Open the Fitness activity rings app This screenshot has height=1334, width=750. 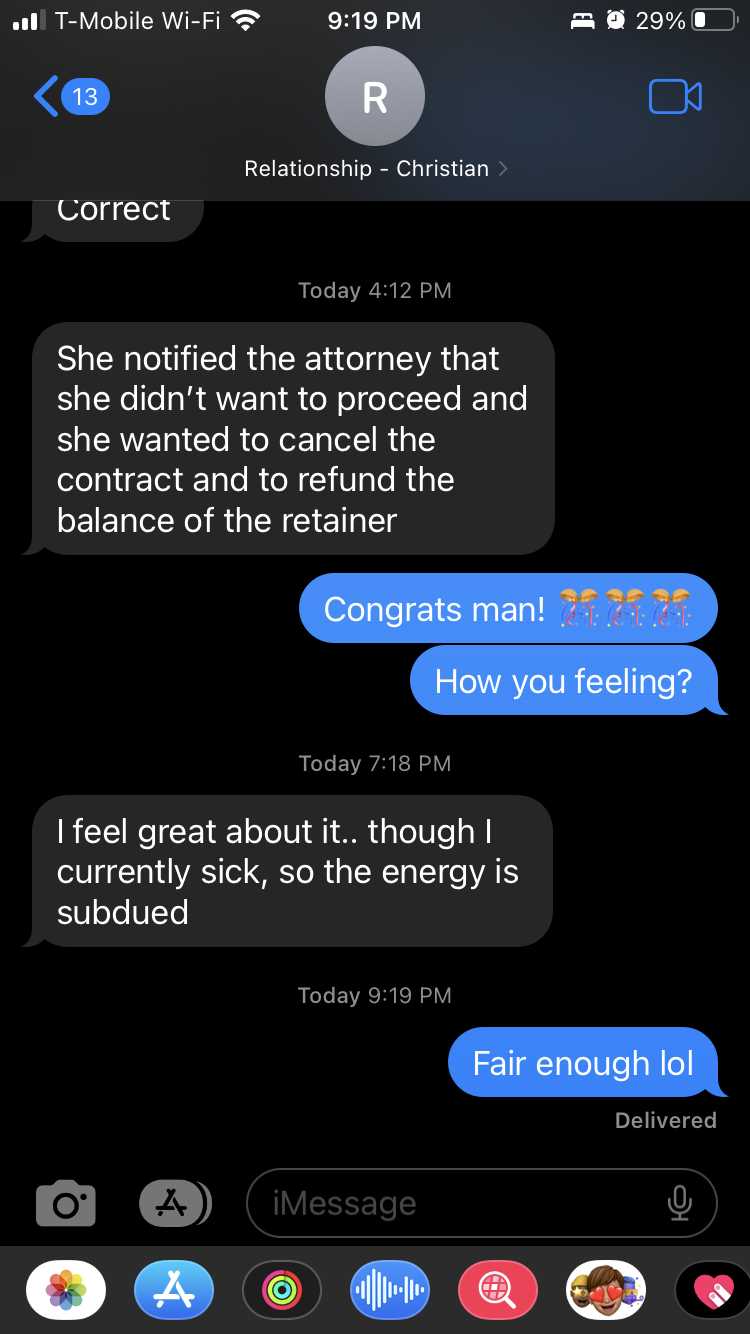tap(282, 1290)
